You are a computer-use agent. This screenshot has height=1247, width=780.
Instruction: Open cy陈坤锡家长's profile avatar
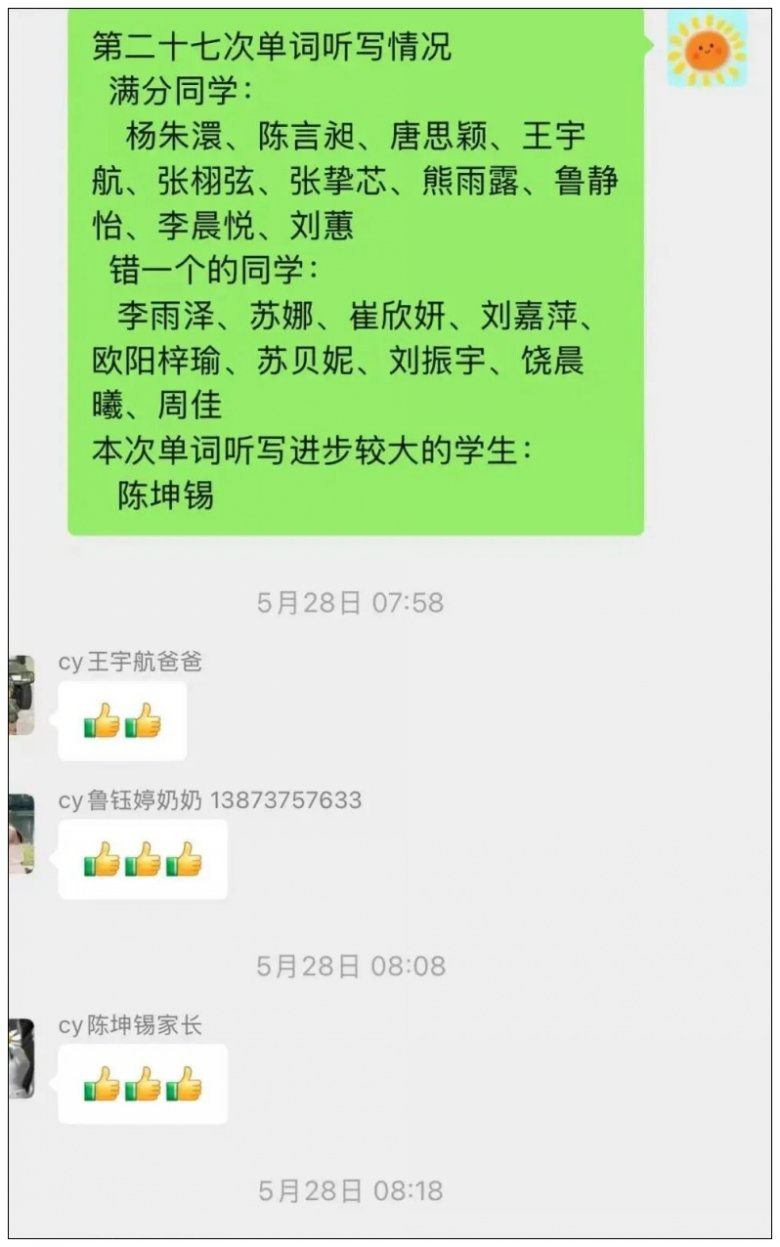point(22,1058)
